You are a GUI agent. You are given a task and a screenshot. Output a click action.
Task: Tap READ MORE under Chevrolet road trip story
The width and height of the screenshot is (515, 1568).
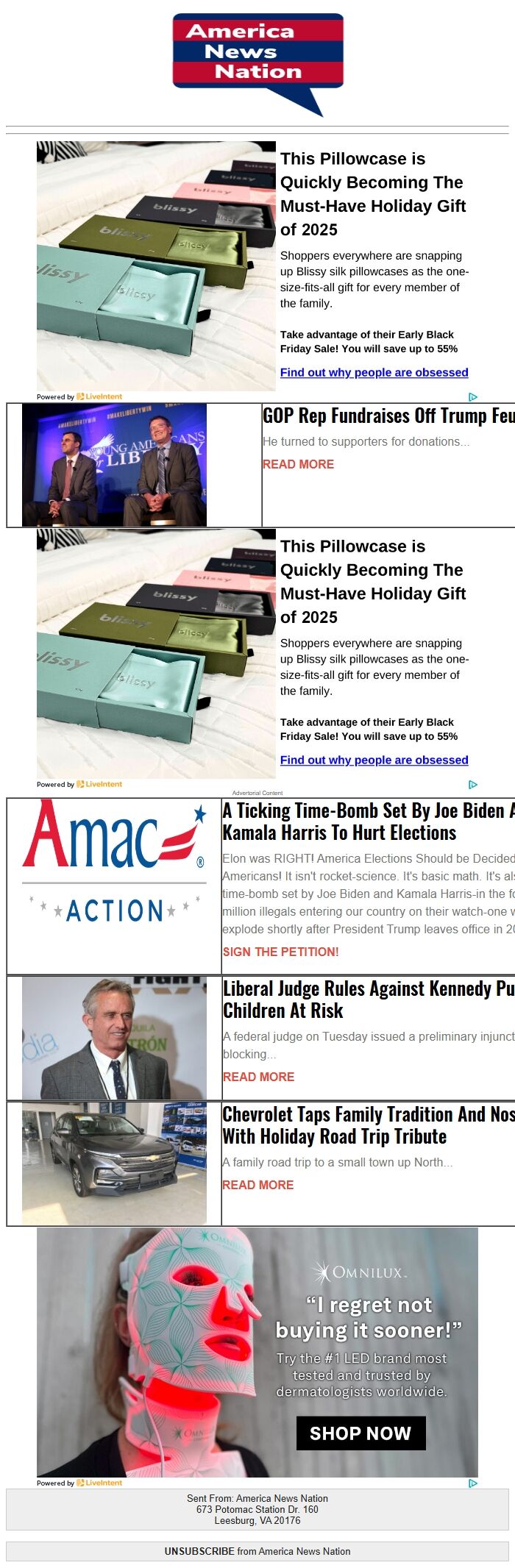point(257,1185)
